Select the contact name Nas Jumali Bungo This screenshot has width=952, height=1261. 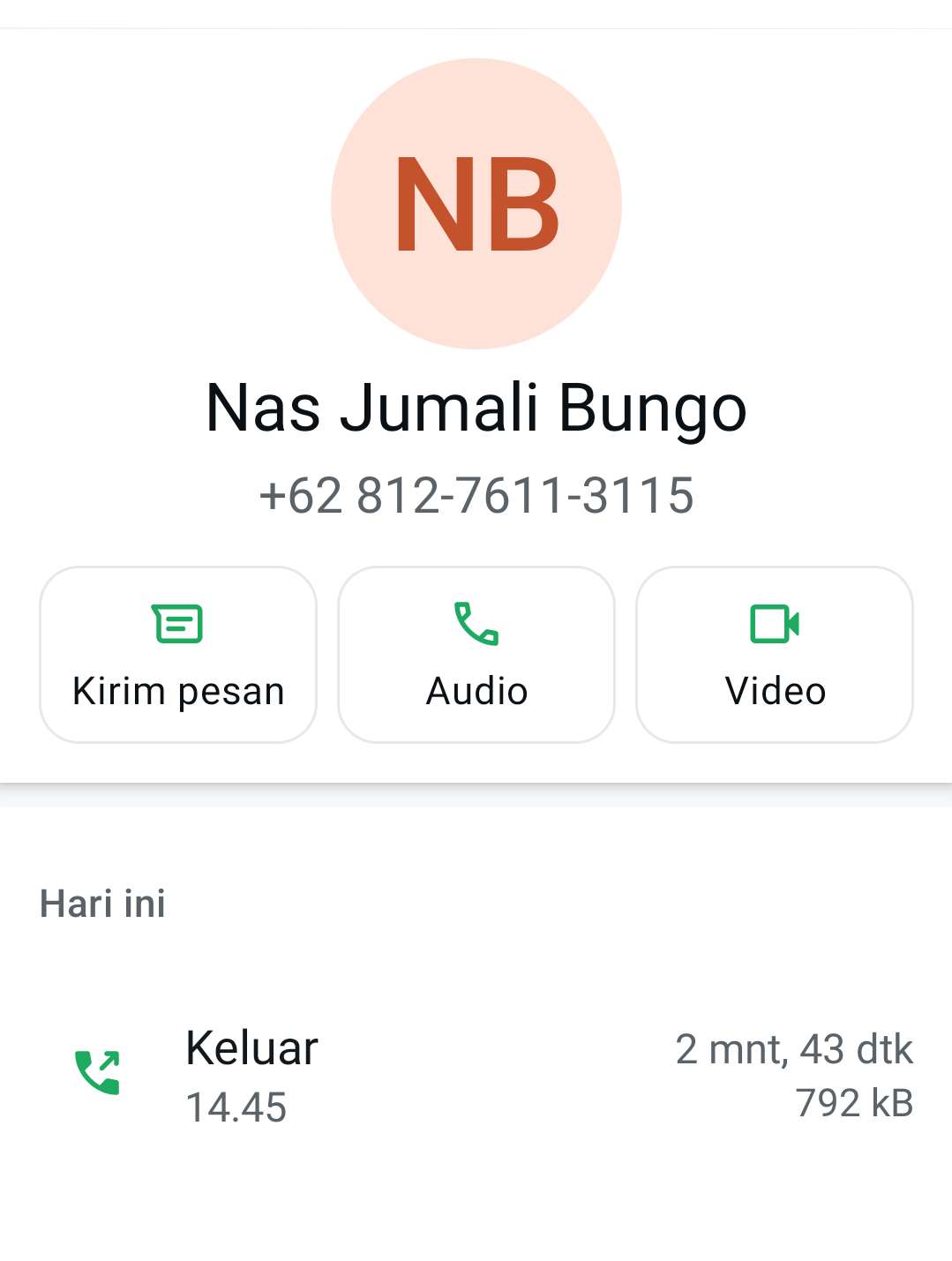476,408
